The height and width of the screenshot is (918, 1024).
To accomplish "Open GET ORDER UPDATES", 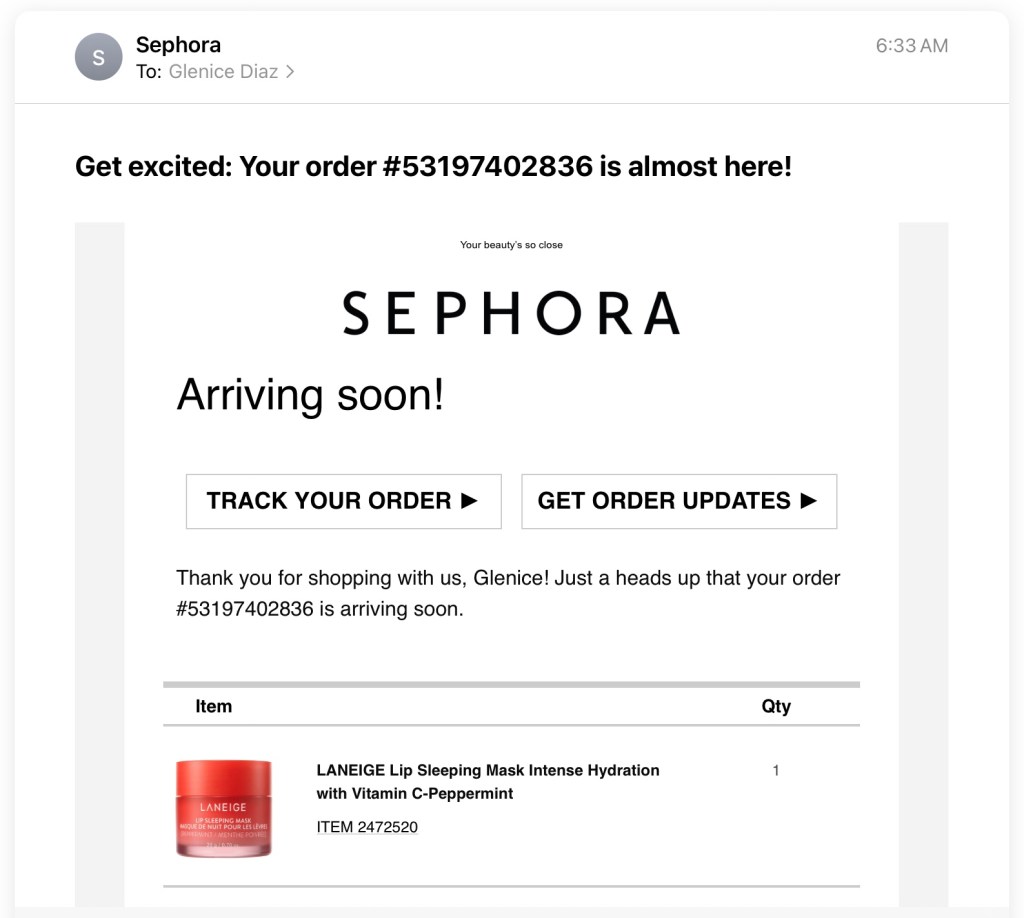I will 678,501.
